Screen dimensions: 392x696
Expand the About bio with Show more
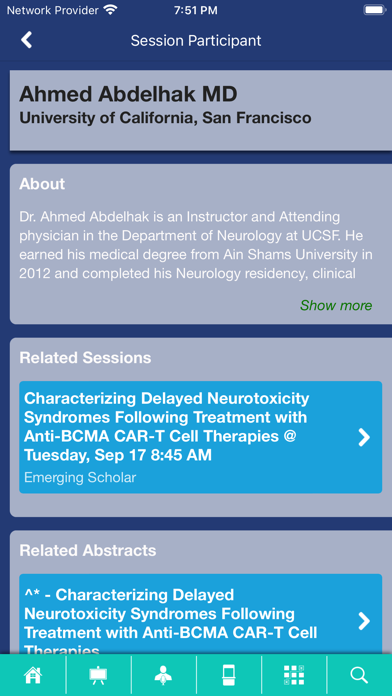point(336,305)
